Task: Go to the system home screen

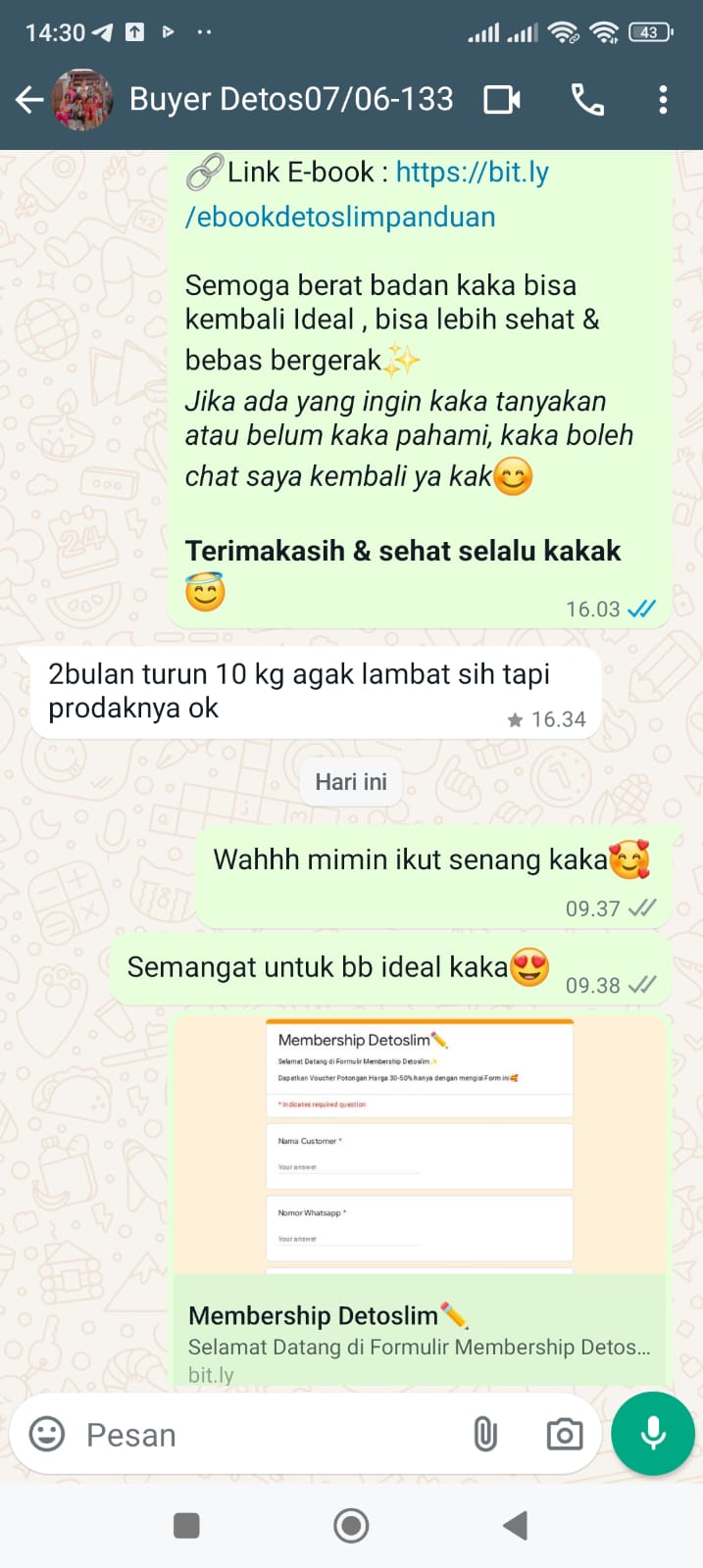Action: (x=351, y=1525)
